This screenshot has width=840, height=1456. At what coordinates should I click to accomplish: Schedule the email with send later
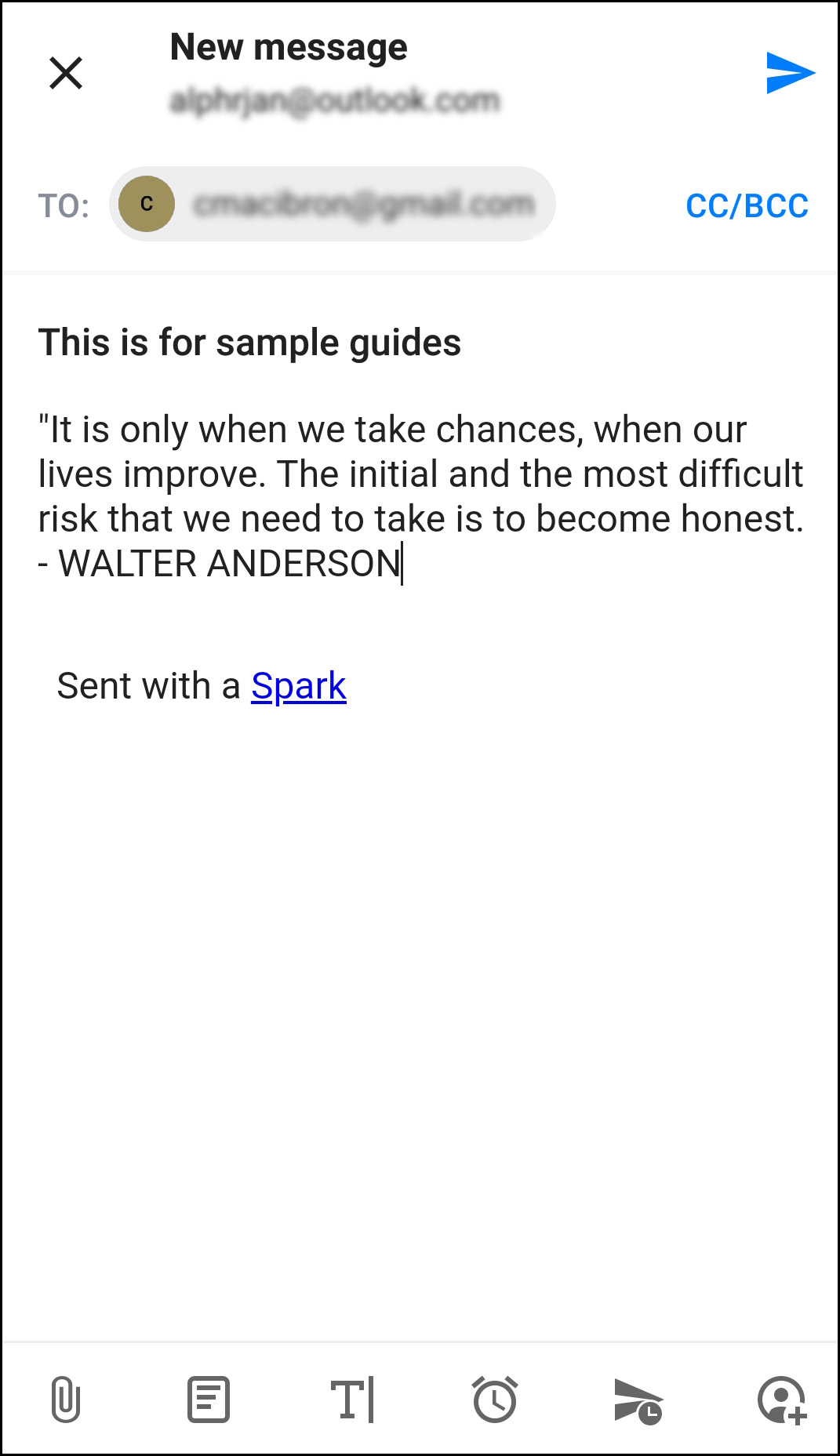(638, 1401)
